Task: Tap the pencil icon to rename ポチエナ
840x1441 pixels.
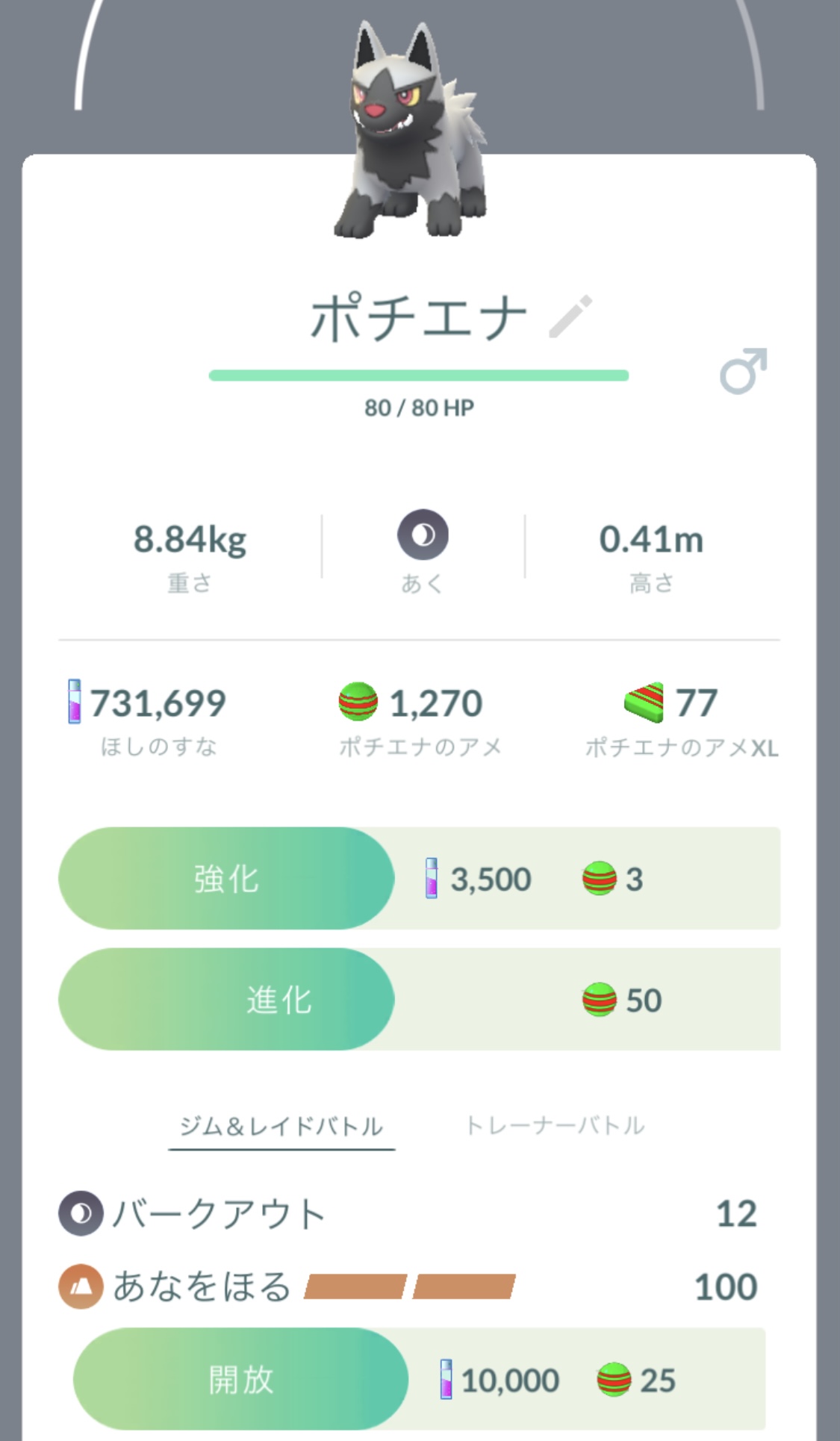Action: click(570, 317)
